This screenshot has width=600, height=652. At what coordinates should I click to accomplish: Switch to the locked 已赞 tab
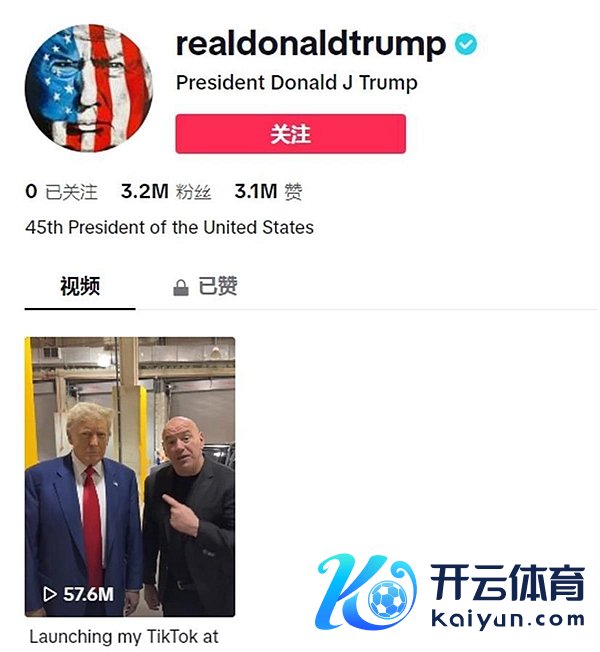pyautogui.click(x=206, y=287)
